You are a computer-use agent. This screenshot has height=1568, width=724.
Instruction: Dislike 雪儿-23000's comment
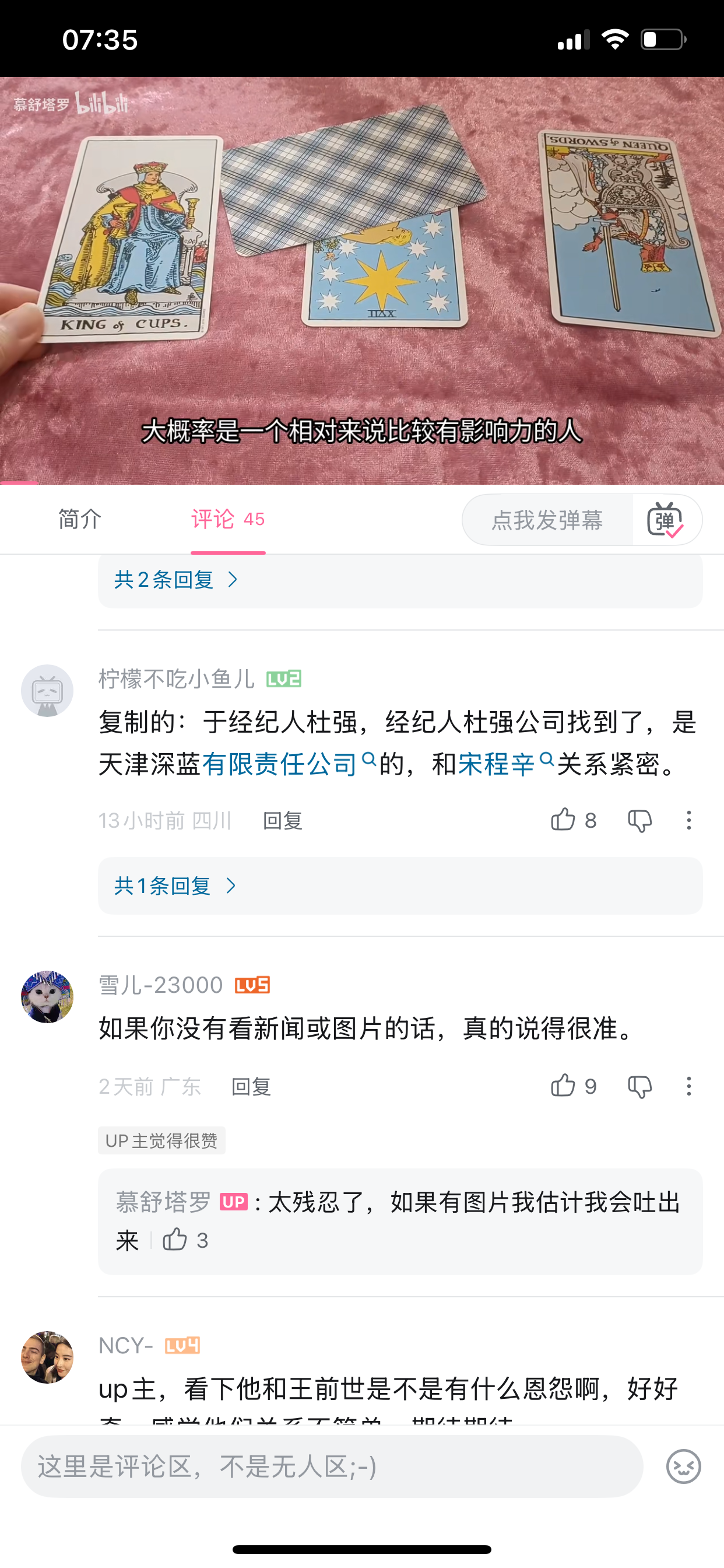(639, 1087)
